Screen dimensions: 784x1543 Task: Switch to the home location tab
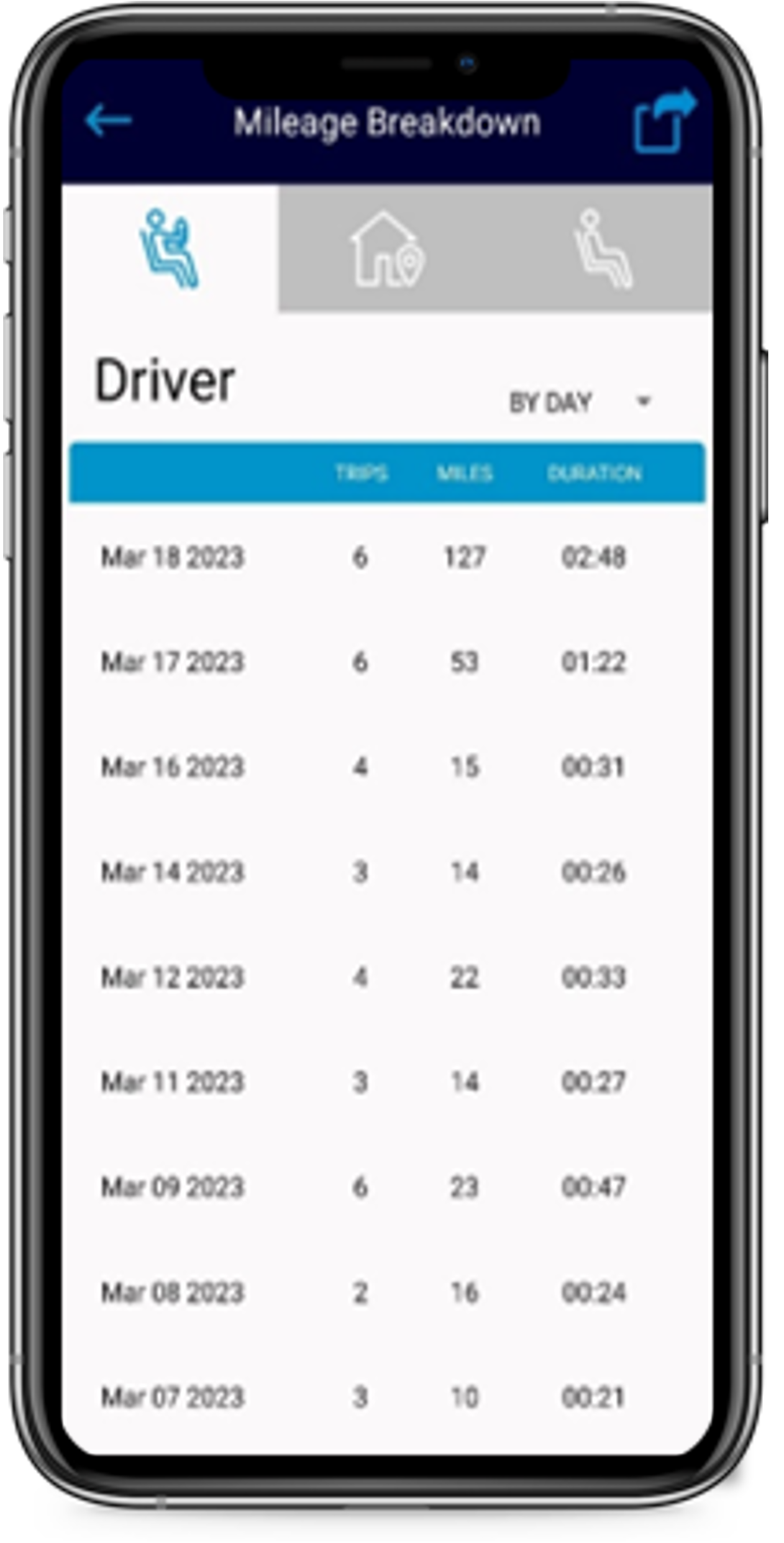coord(387,249)
